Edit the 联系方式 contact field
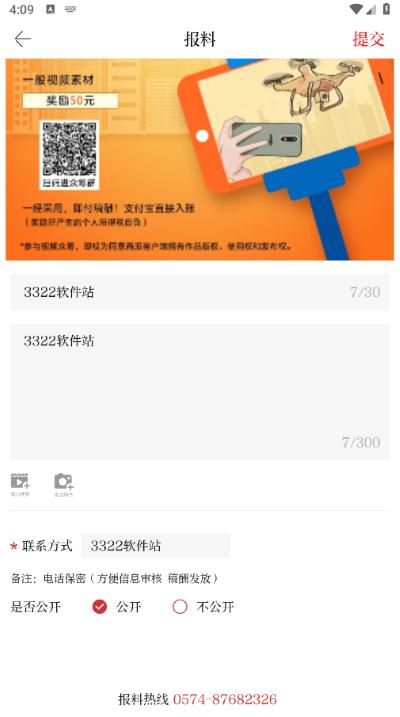The height and width of the screenshot is (717, 400). 155,546
